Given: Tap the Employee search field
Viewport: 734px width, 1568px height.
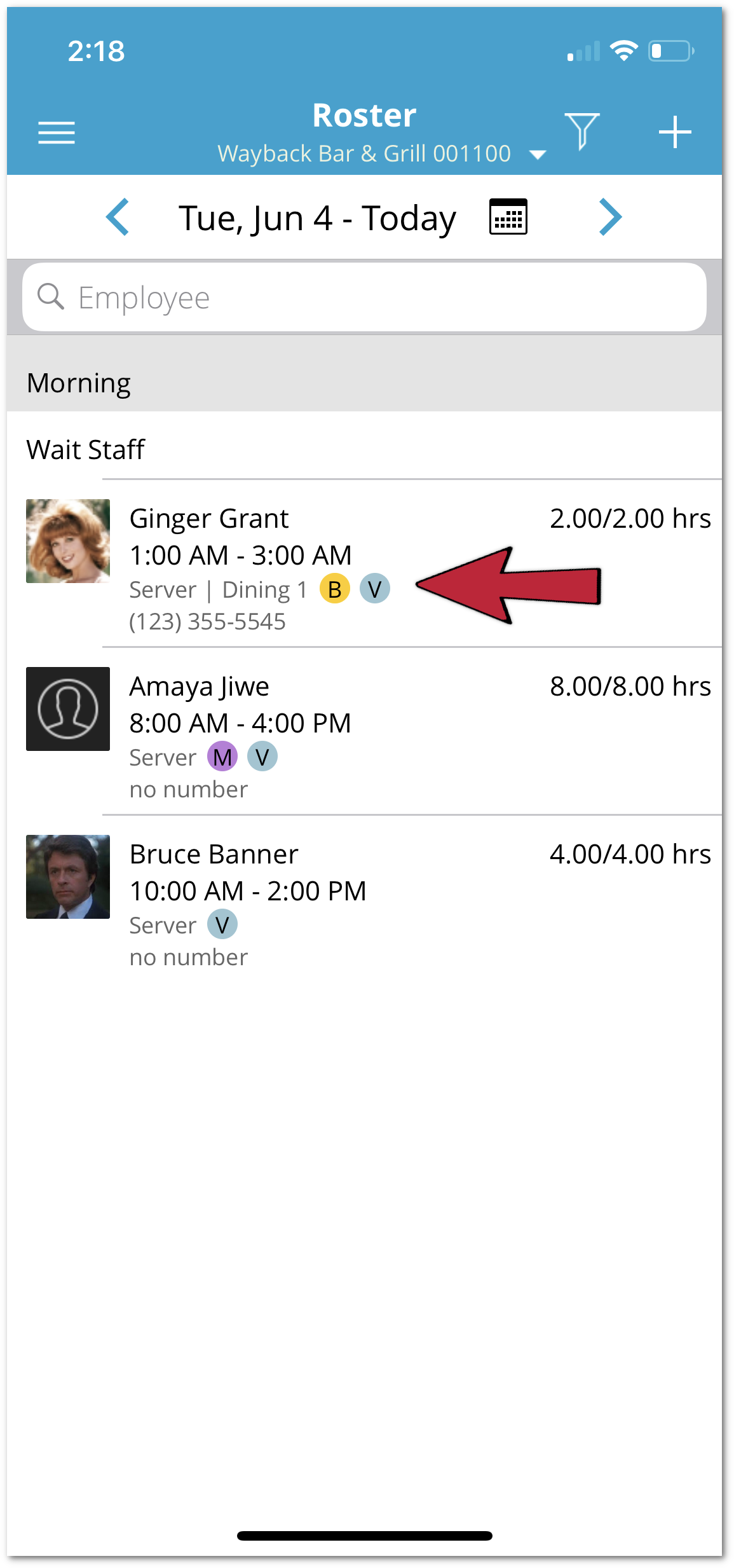Looking at the screenshot, I should click(364, 297).
